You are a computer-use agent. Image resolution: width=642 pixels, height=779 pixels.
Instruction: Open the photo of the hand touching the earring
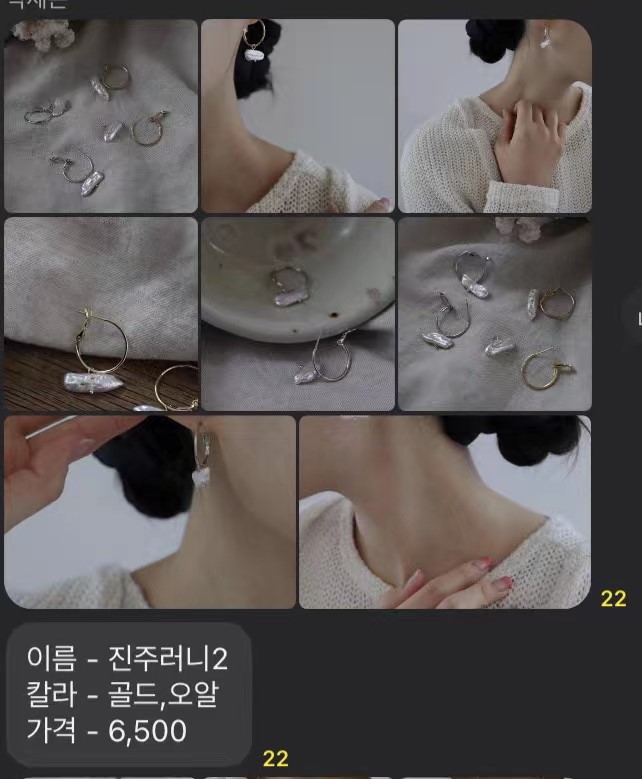(x=150, y=512)
